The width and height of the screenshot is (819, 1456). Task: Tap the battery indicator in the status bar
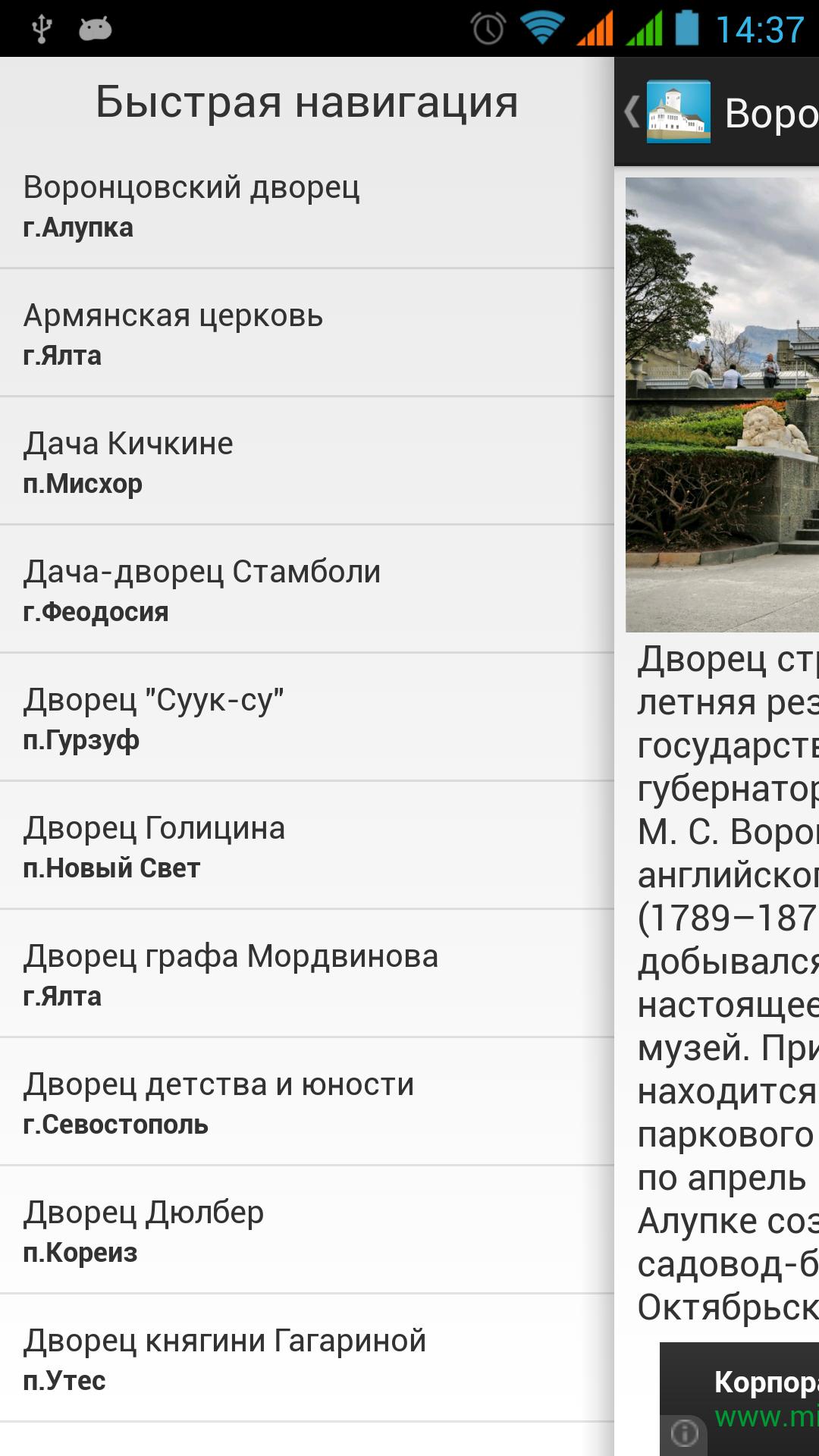click(x=686, y=27)
